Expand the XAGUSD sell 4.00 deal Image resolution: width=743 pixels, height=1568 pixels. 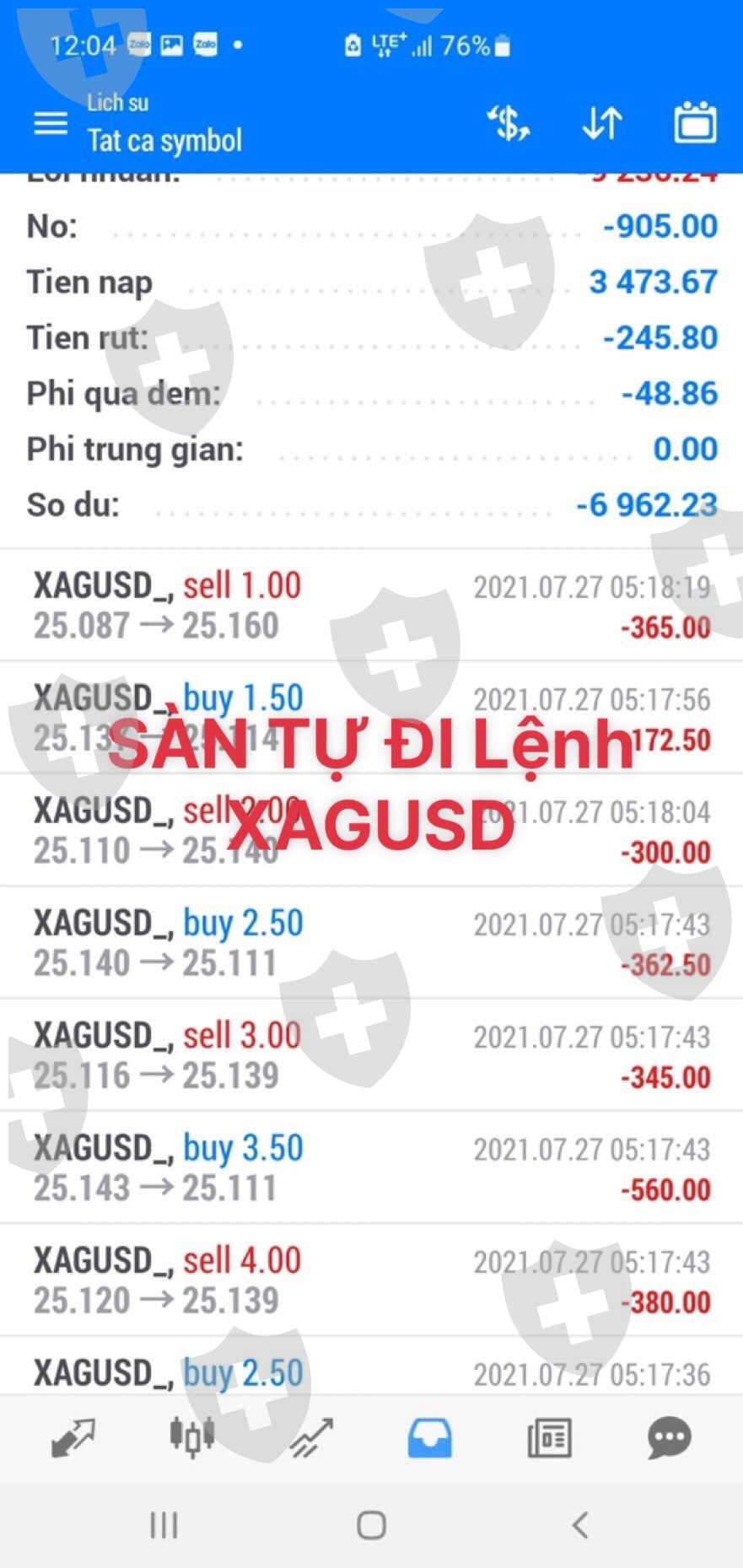pos(371,1280)
